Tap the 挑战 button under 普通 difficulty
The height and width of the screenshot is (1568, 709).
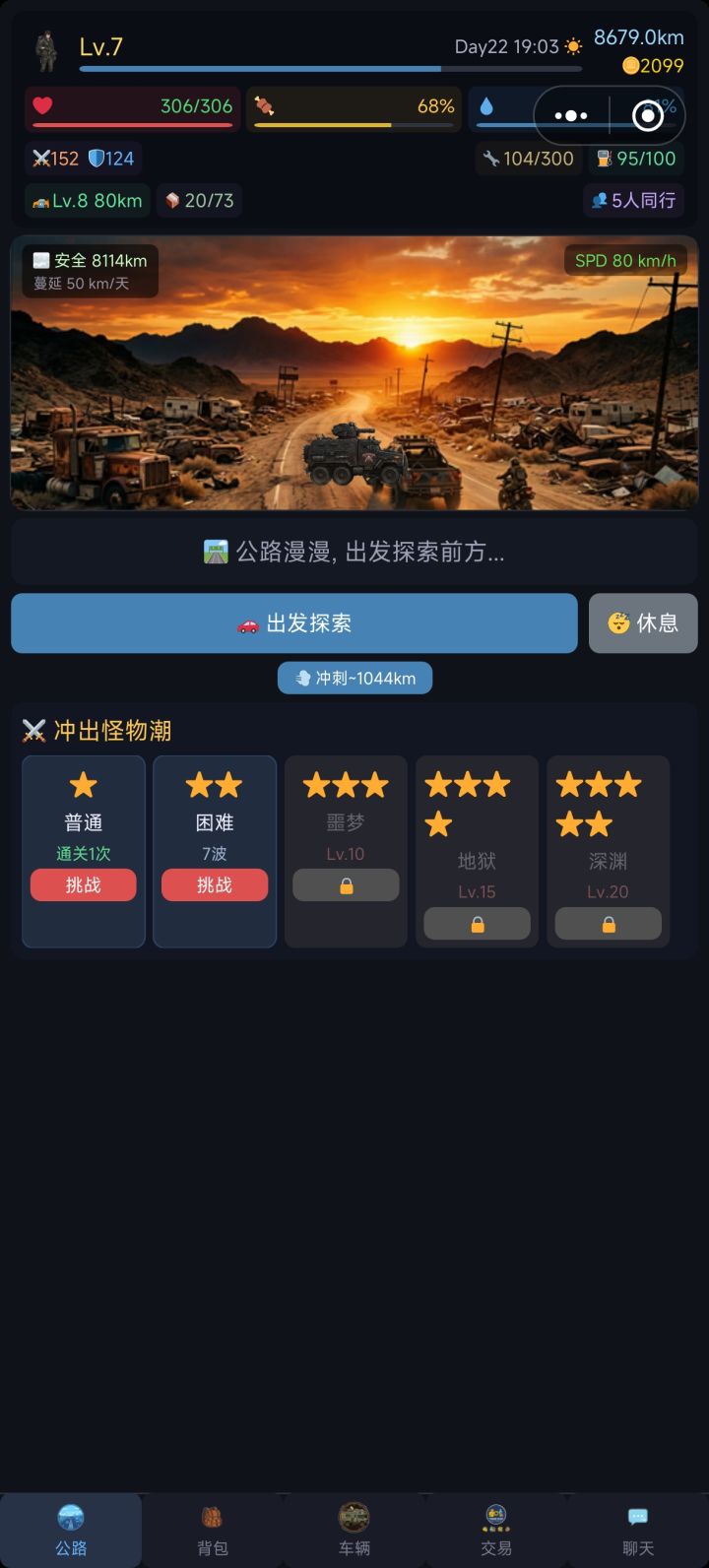pyautogui.click(x=83, y=884)
